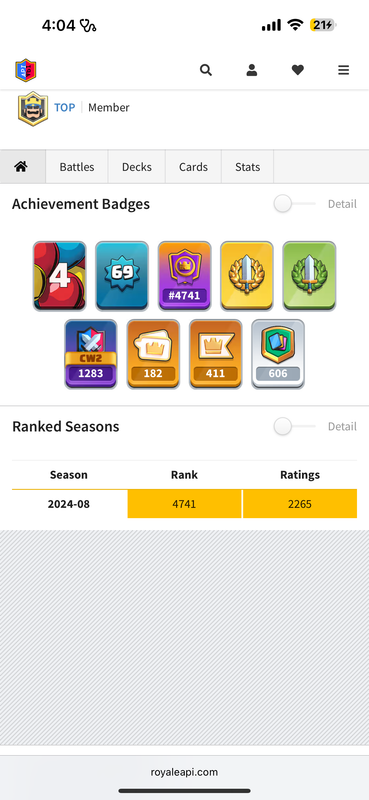Image resolution: width=369 pixels, height=800 pixels.
Task: Switch to the Stats tab
Action: click(x=248, y=167)
